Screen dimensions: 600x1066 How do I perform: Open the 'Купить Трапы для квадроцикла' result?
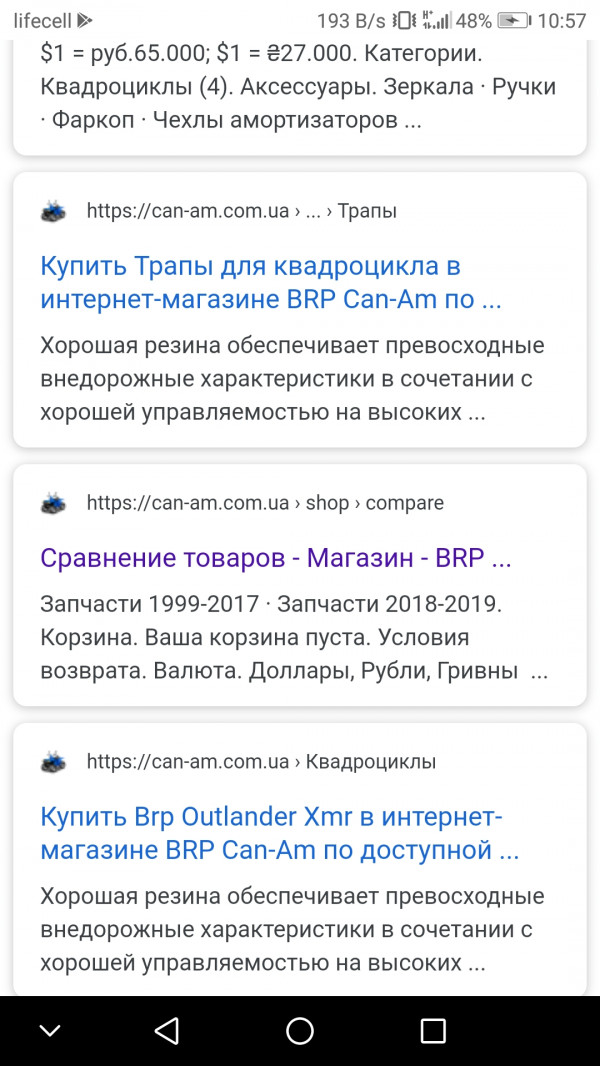[x=271, y=283]
